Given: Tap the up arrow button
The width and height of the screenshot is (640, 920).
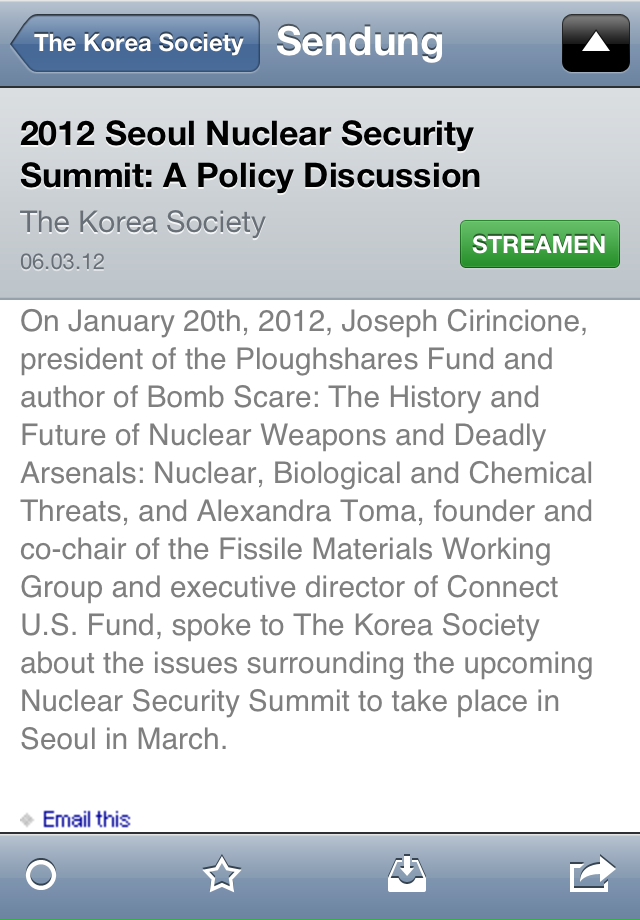Looking at the screenshot, I should tap(595, 43).
